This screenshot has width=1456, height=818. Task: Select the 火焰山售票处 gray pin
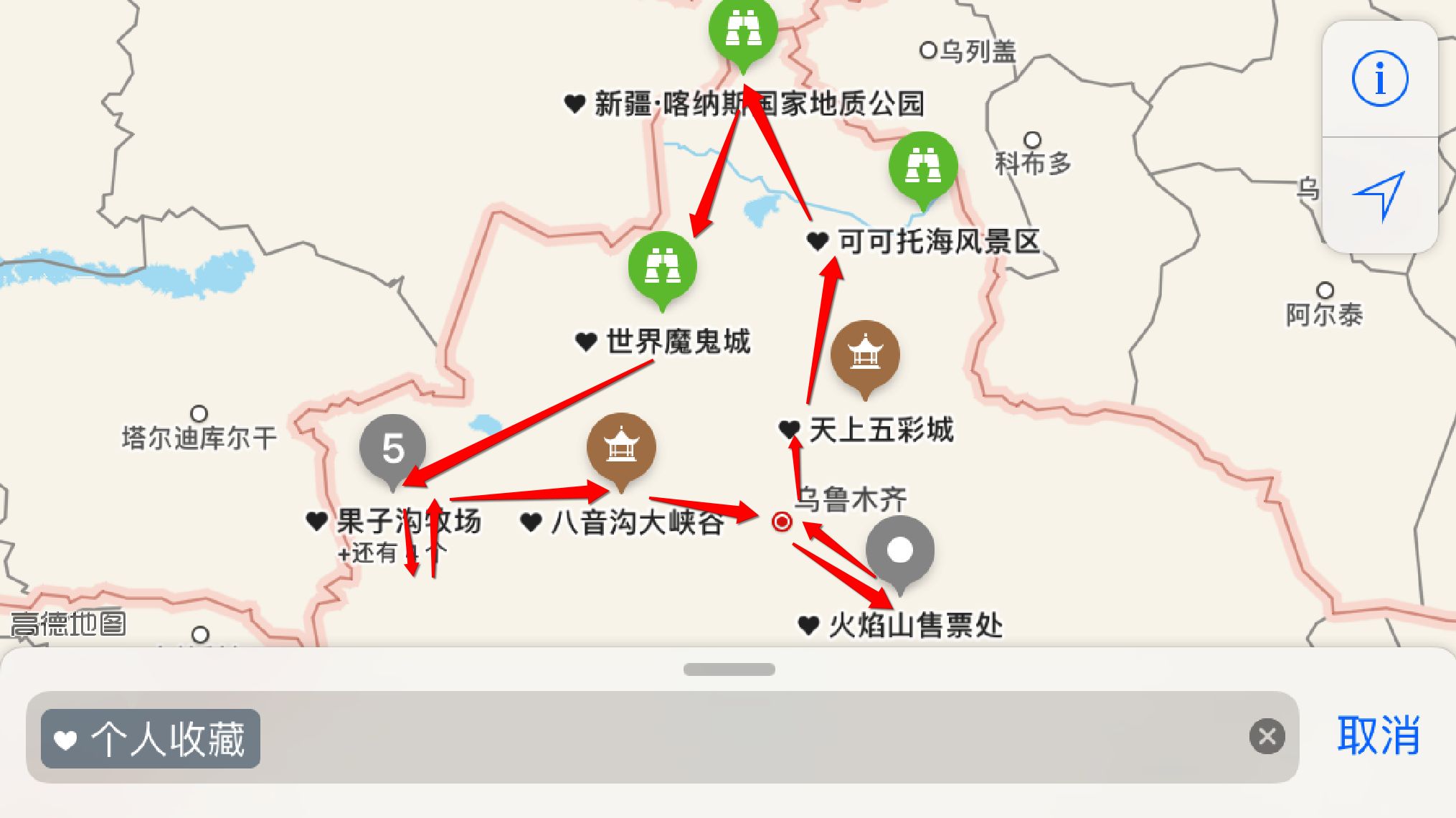click(899, 551)
